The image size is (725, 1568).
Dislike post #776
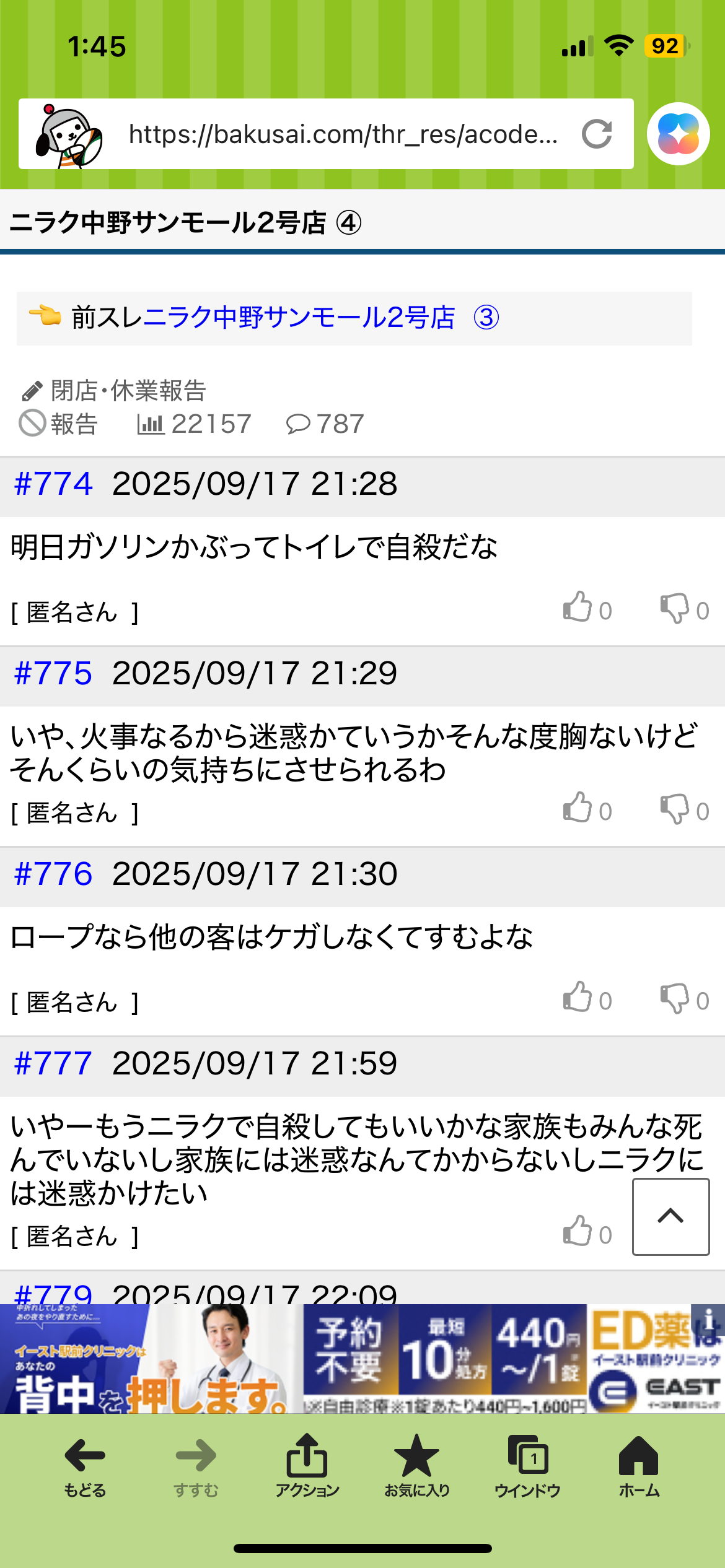click(675, 998)
